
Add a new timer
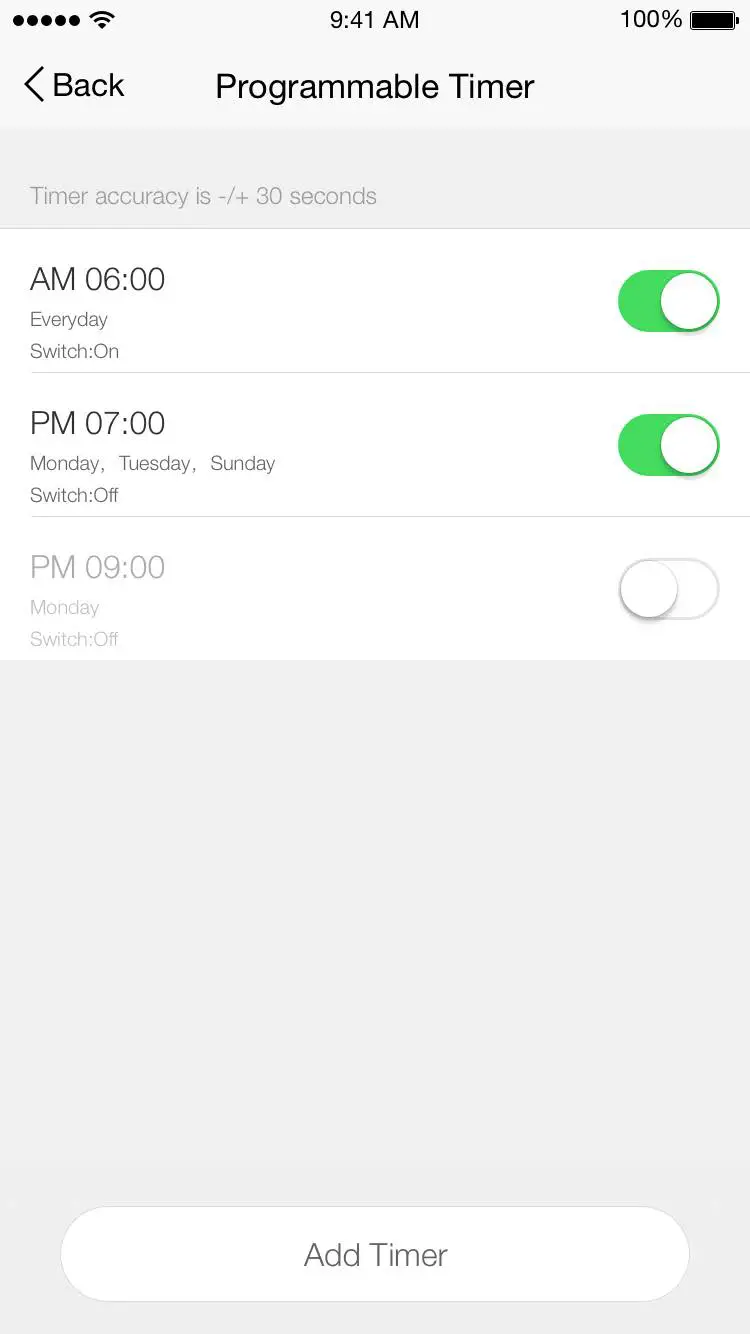click(375, 1254)
